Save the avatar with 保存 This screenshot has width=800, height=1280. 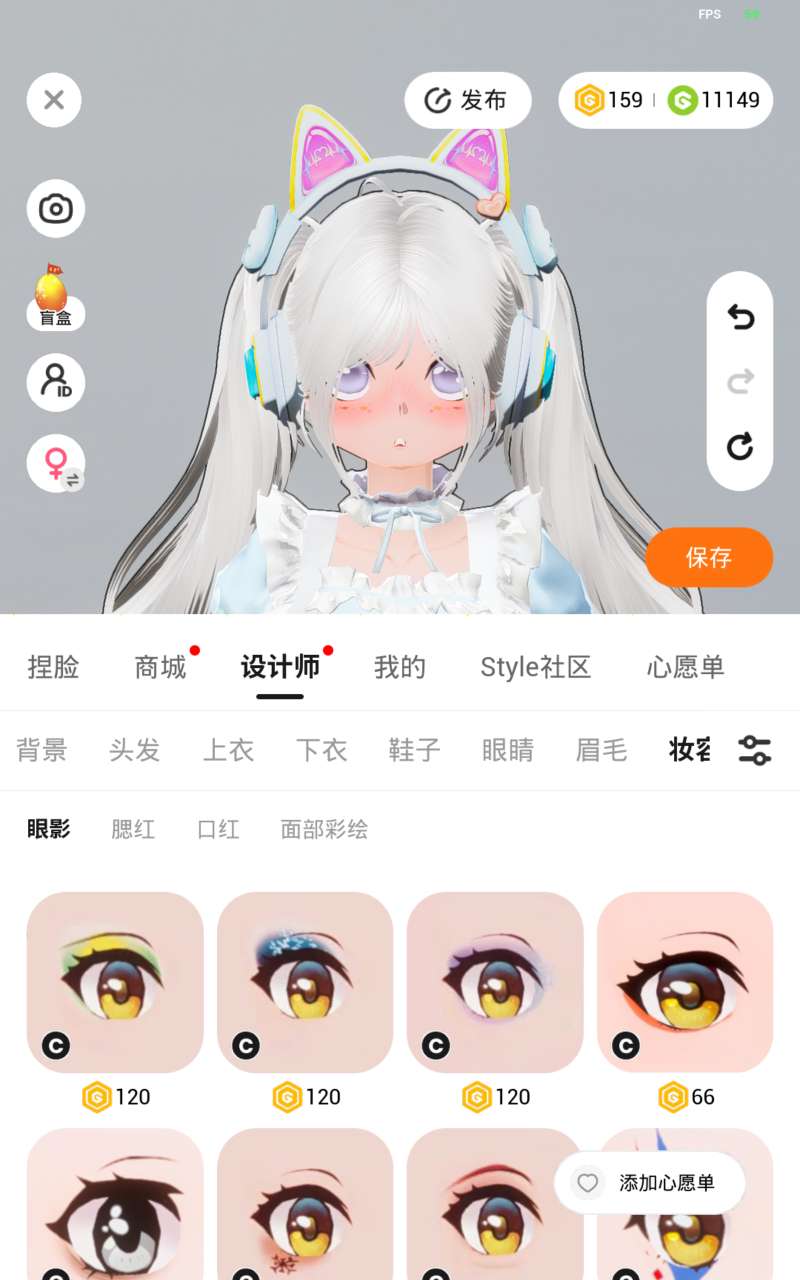709,557
